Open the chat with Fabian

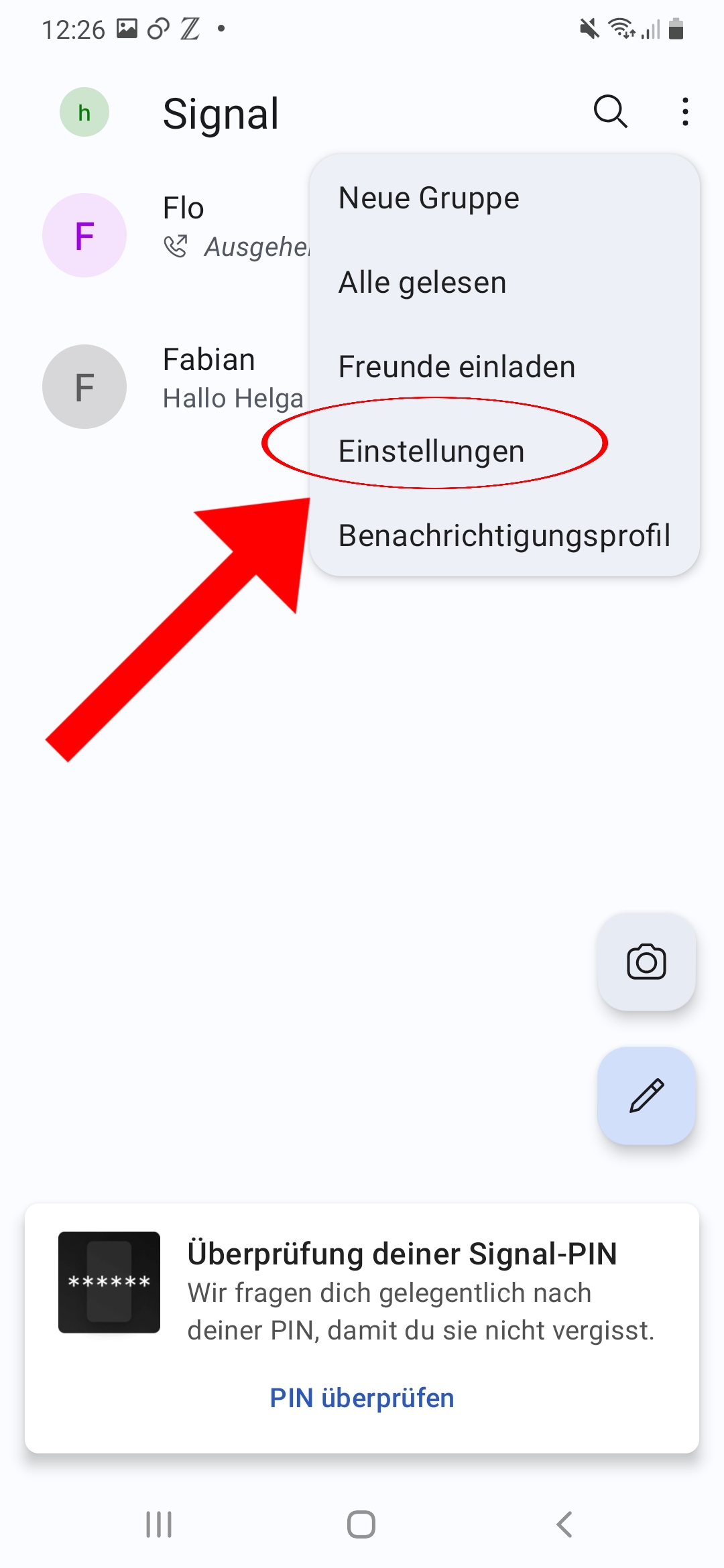[174, 386]
